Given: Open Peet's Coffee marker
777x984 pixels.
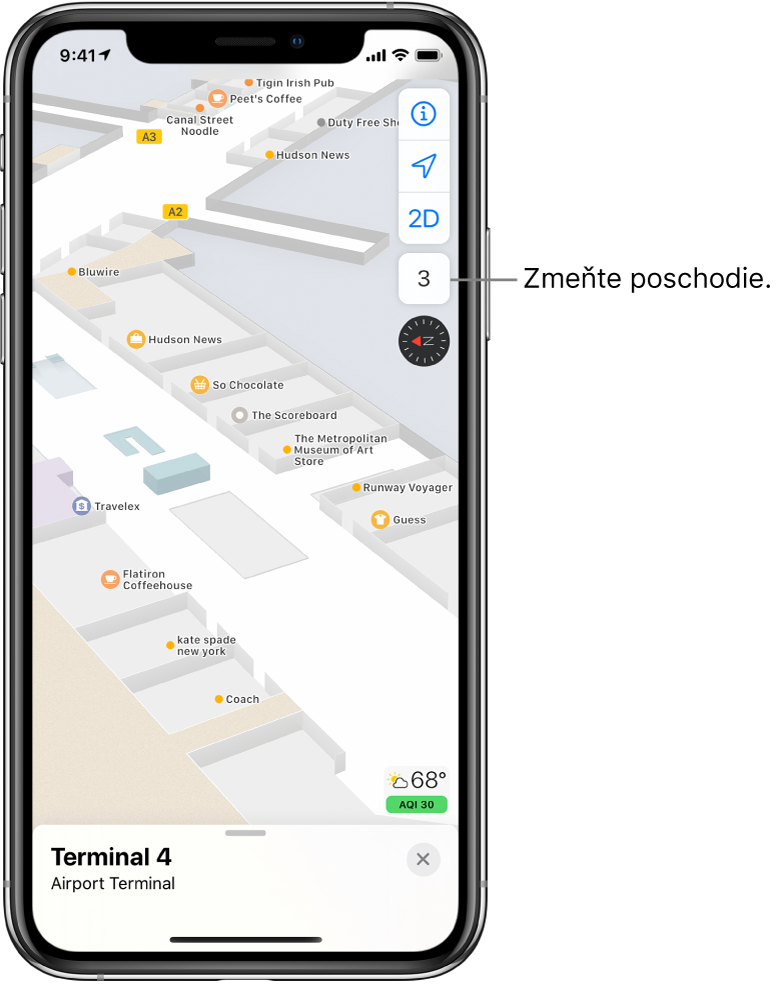Looking at the screenshot, I should tap(217, 99).
